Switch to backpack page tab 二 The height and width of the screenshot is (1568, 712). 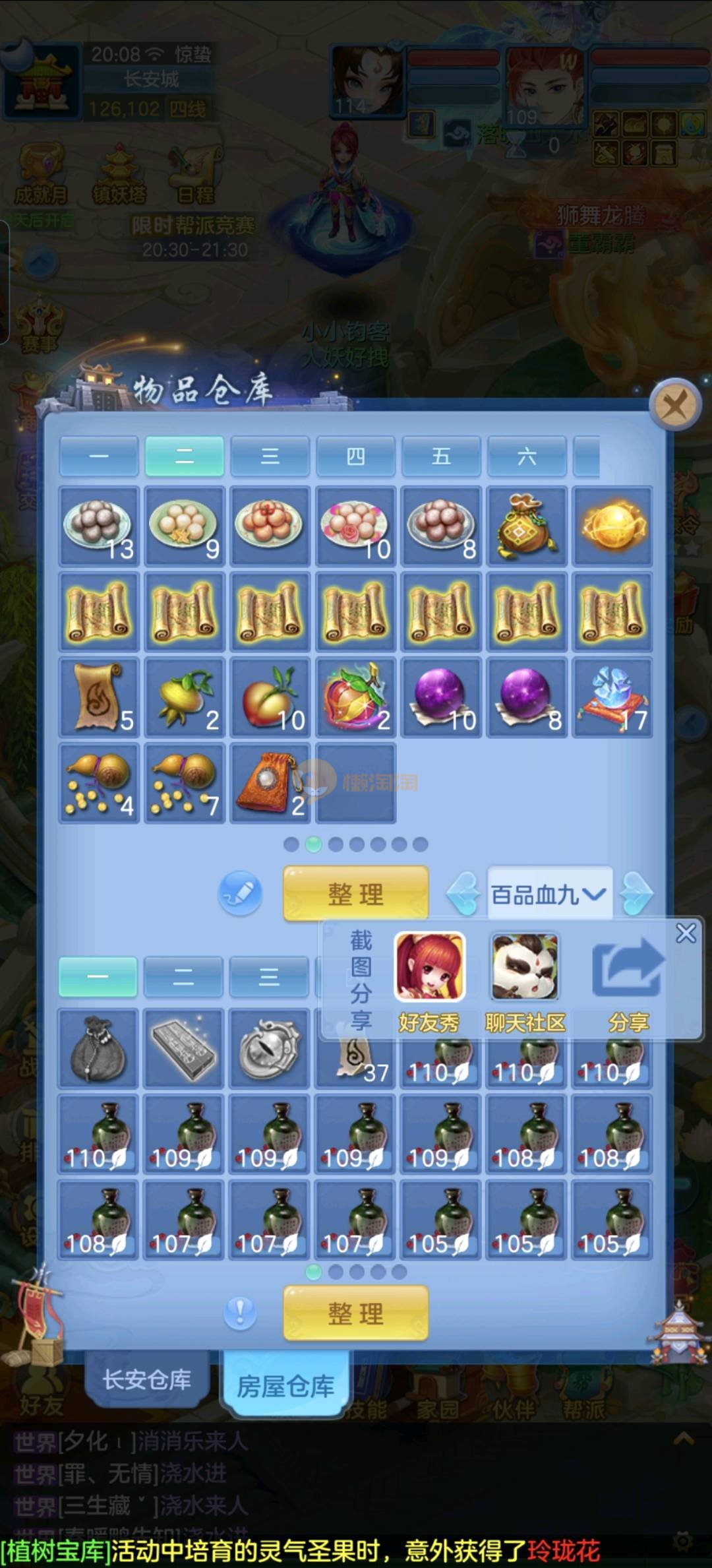(x=183, y=977)
